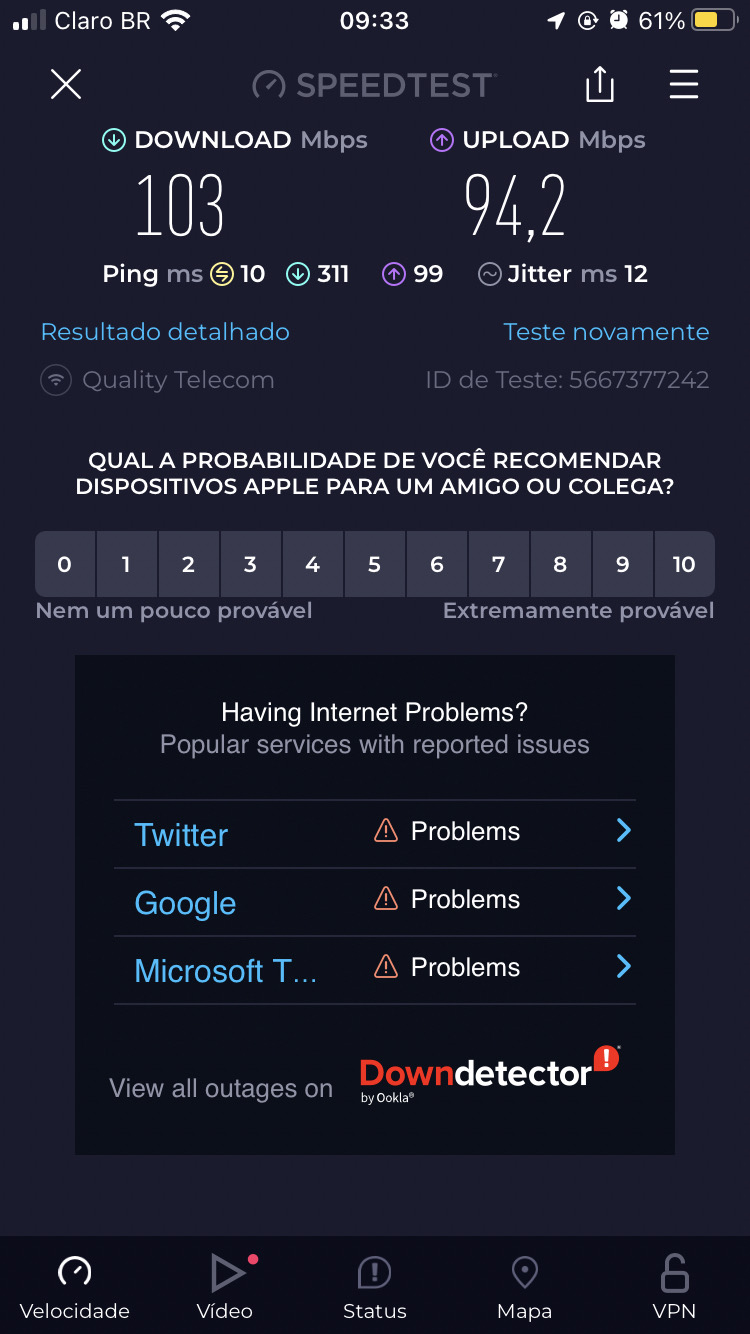This screenshot has height=1334, width=750.
Task: Open Twitter reported problems row
Action: click(375, 833)
